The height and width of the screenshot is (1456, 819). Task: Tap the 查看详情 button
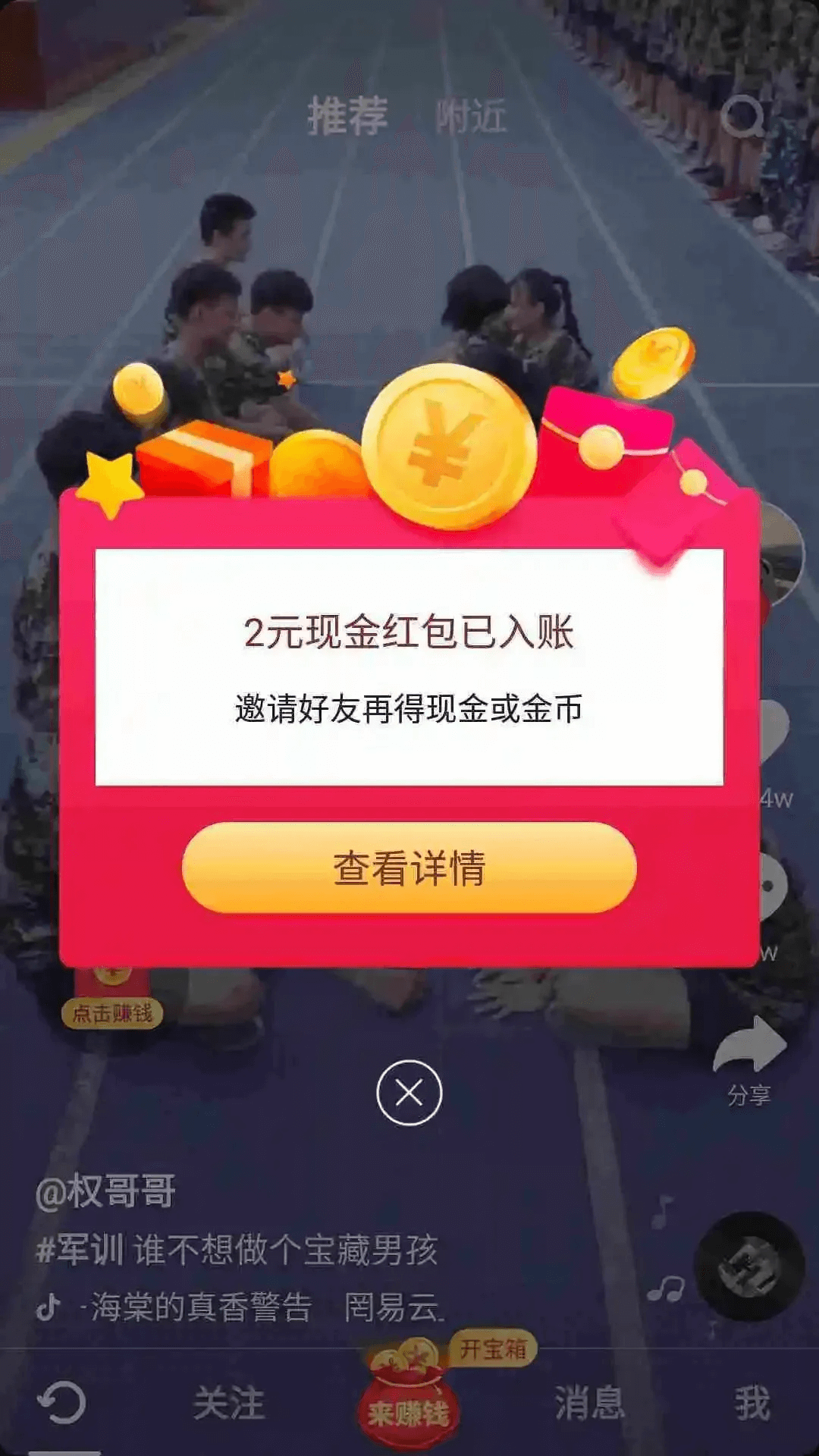[409, 868]
